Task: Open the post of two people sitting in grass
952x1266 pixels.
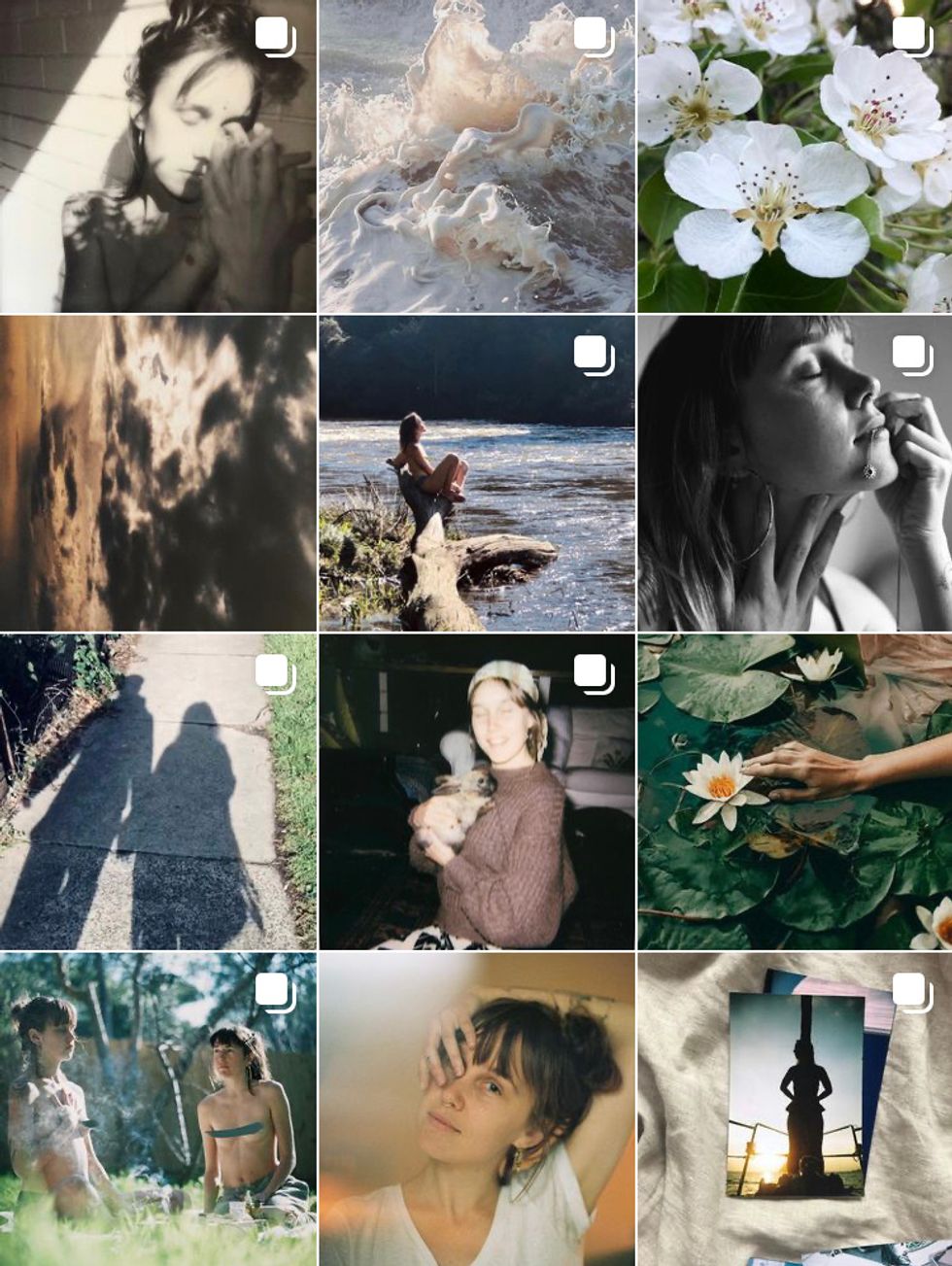Action: pos(157,1110)
